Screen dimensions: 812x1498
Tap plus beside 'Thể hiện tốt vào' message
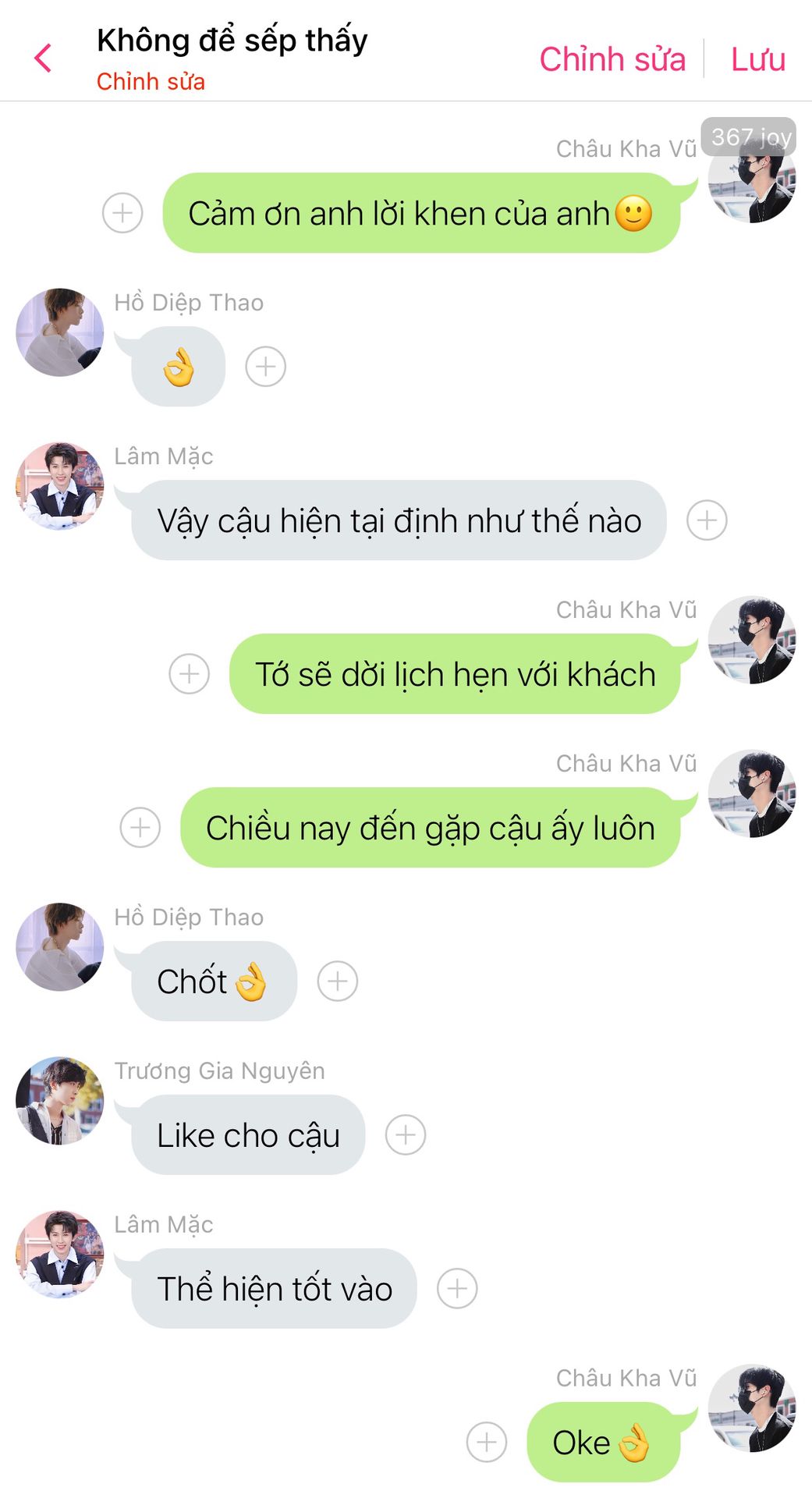457,1289
